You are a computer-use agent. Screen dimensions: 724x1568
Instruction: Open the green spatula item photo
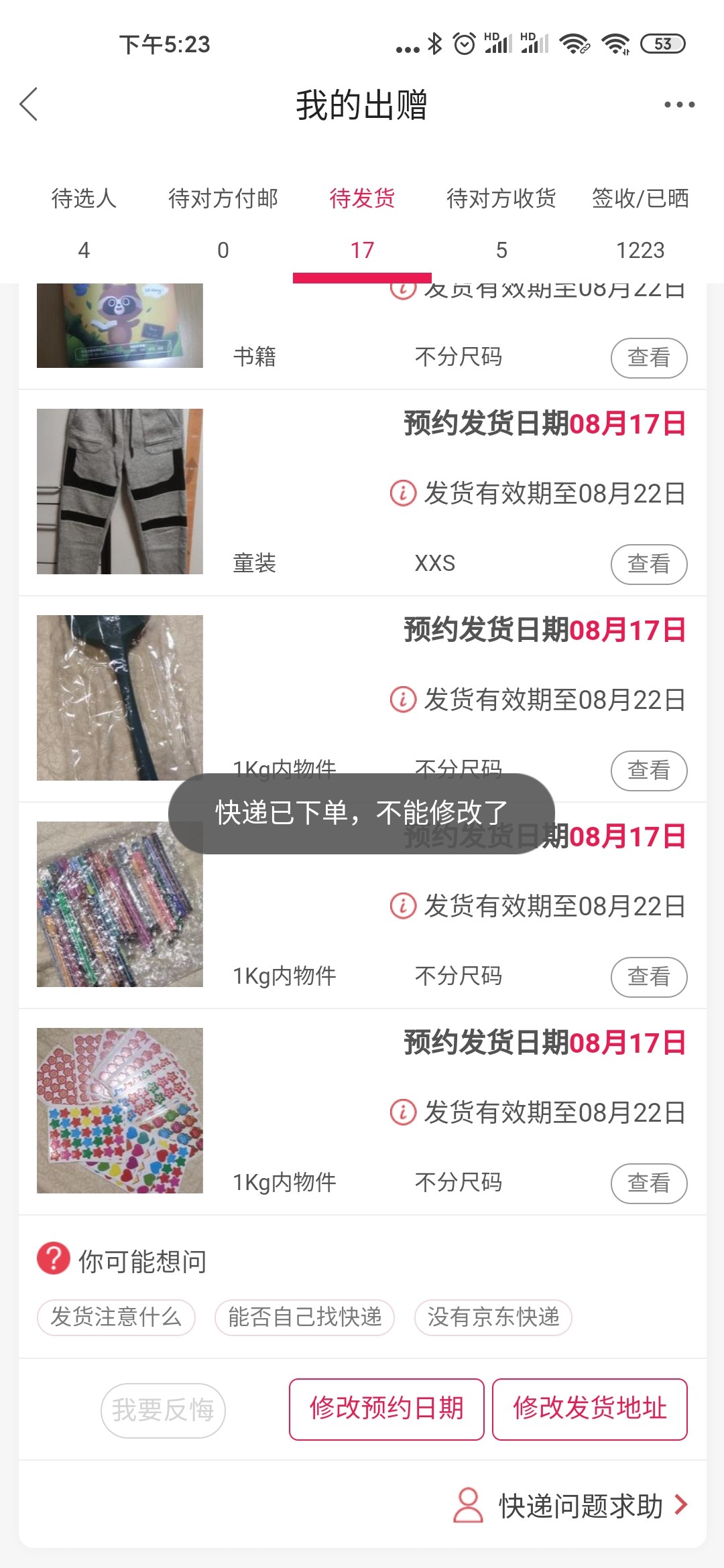[120, 698]
